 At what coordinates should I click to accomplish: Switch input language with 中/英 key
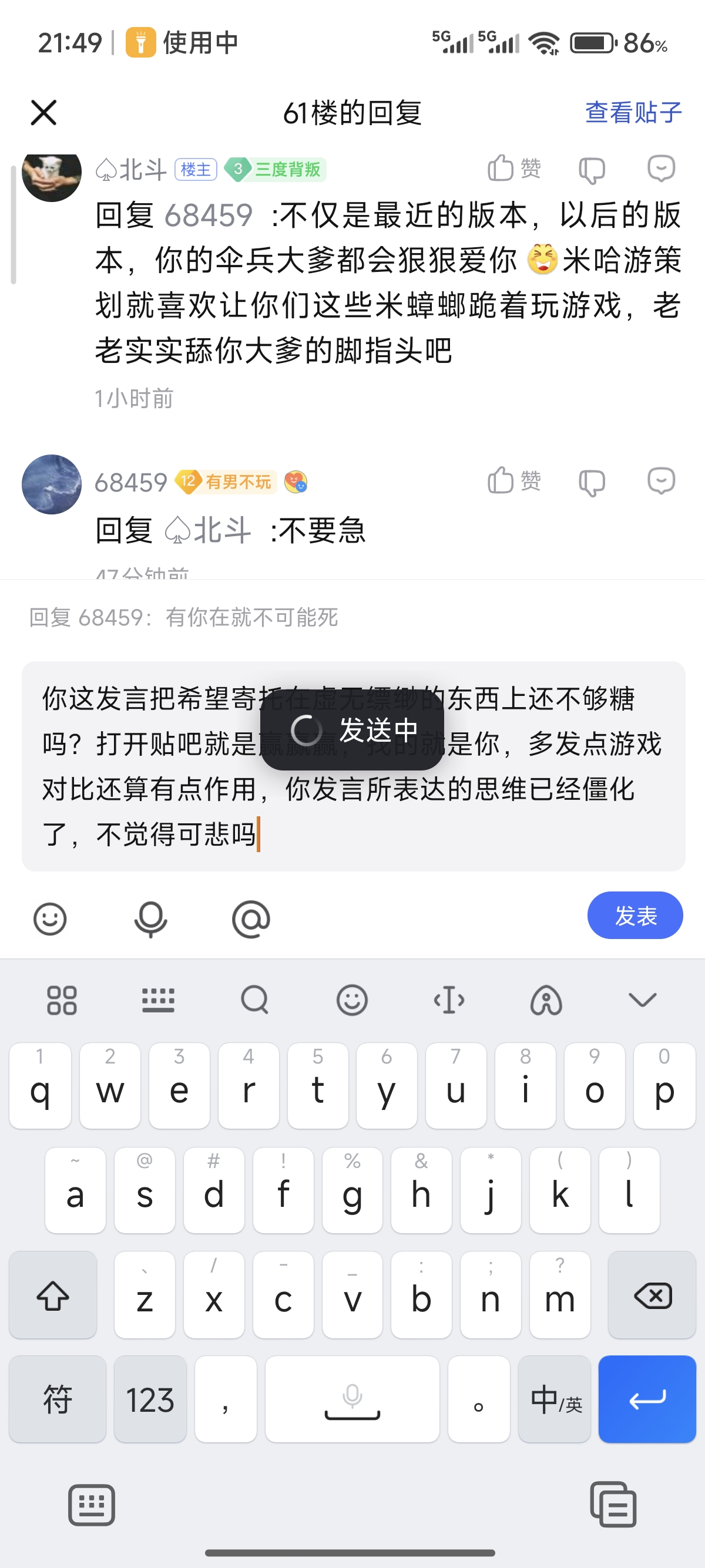pos(555,1399)
